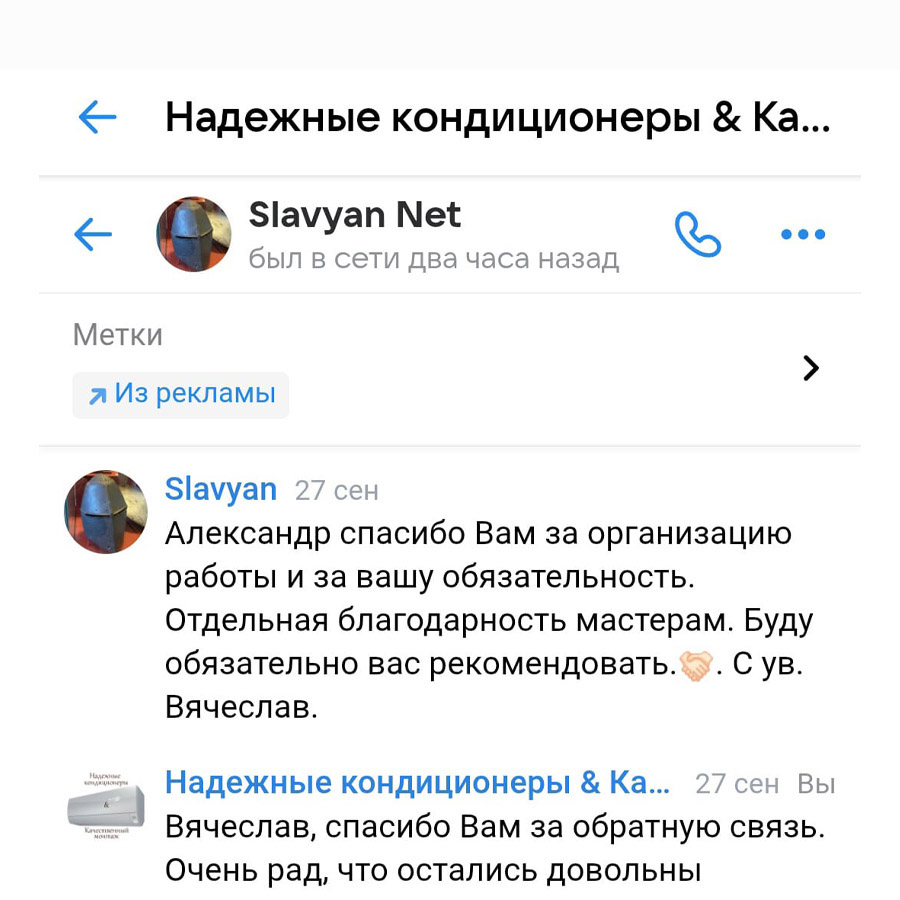Open the three-dot overflow menu
The height and width of the screenshot is (900, 900).
tap(802, 235)
